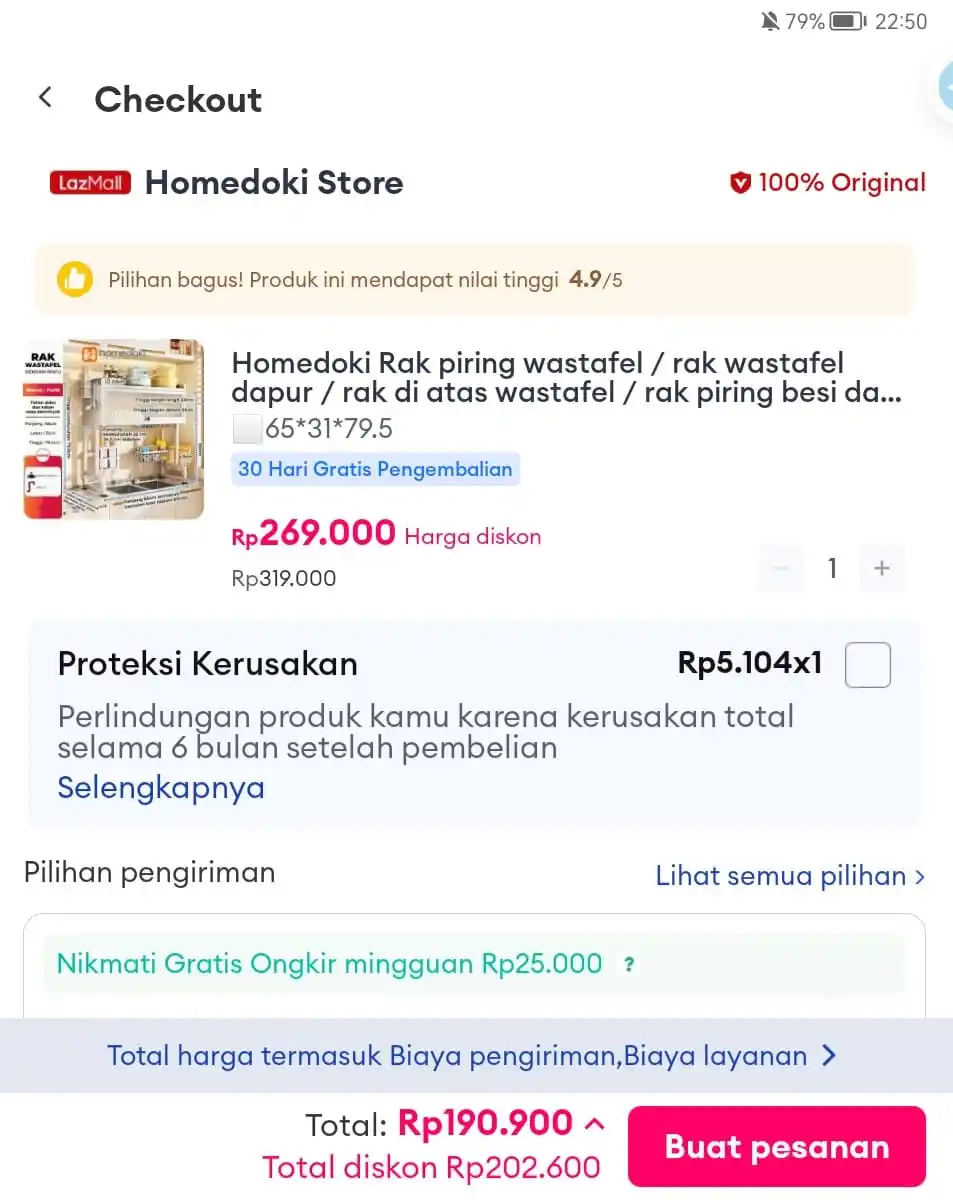Viewport: 953px width, 1200px height.
Task: Open Lihat semua pilihan shipping options
Action: coord(790,876)
